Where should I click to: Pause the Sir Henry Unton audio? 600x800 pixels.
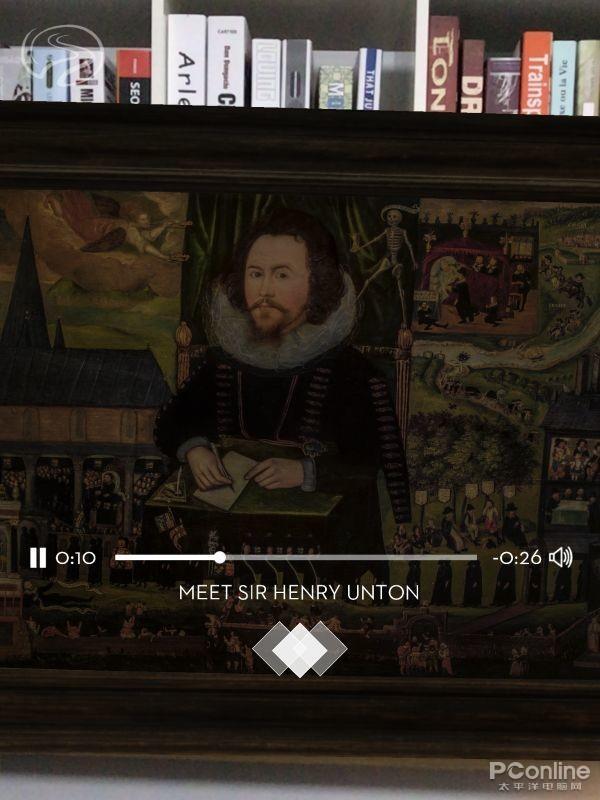click(37, 557)
